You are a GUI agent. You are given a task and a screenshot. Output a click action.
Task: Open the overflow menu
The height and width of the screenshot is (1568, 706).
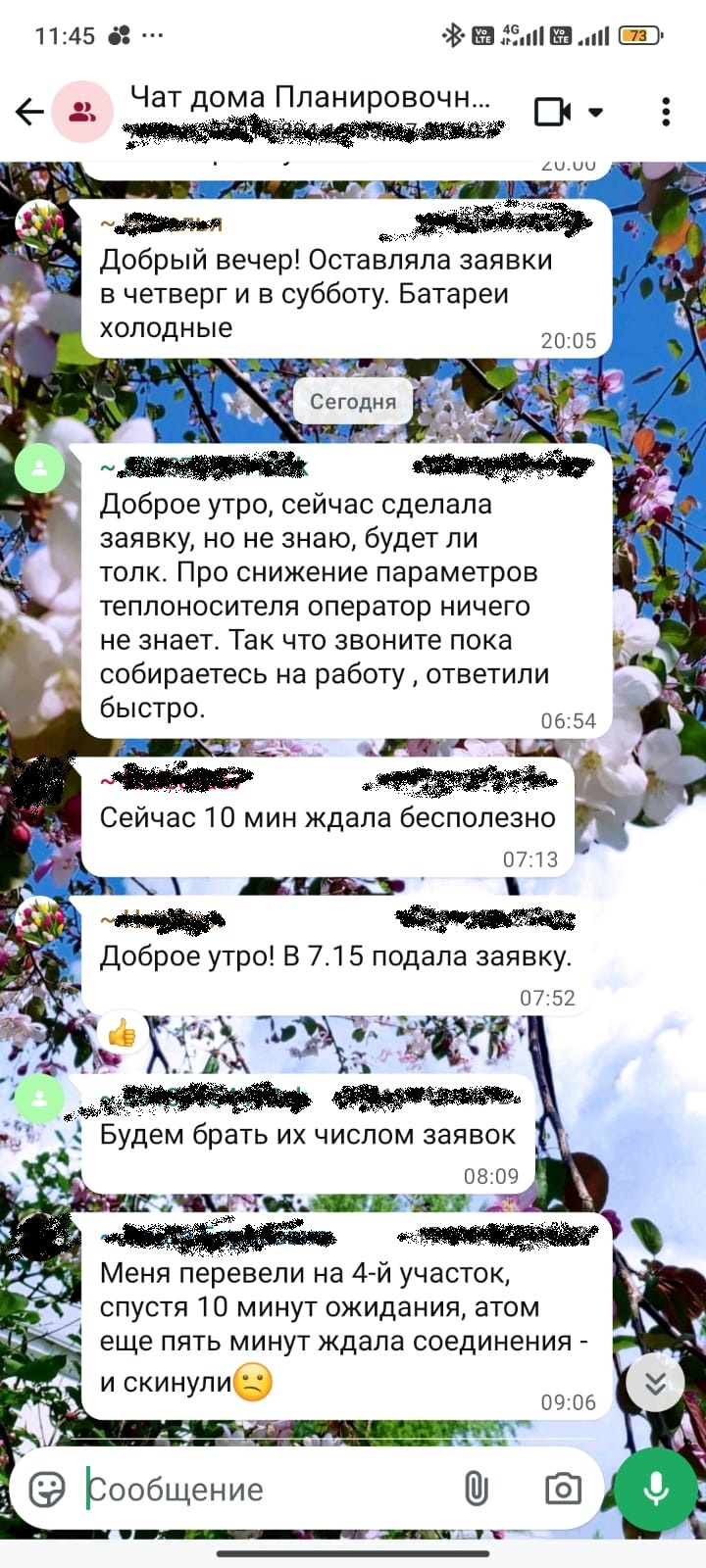666,112
